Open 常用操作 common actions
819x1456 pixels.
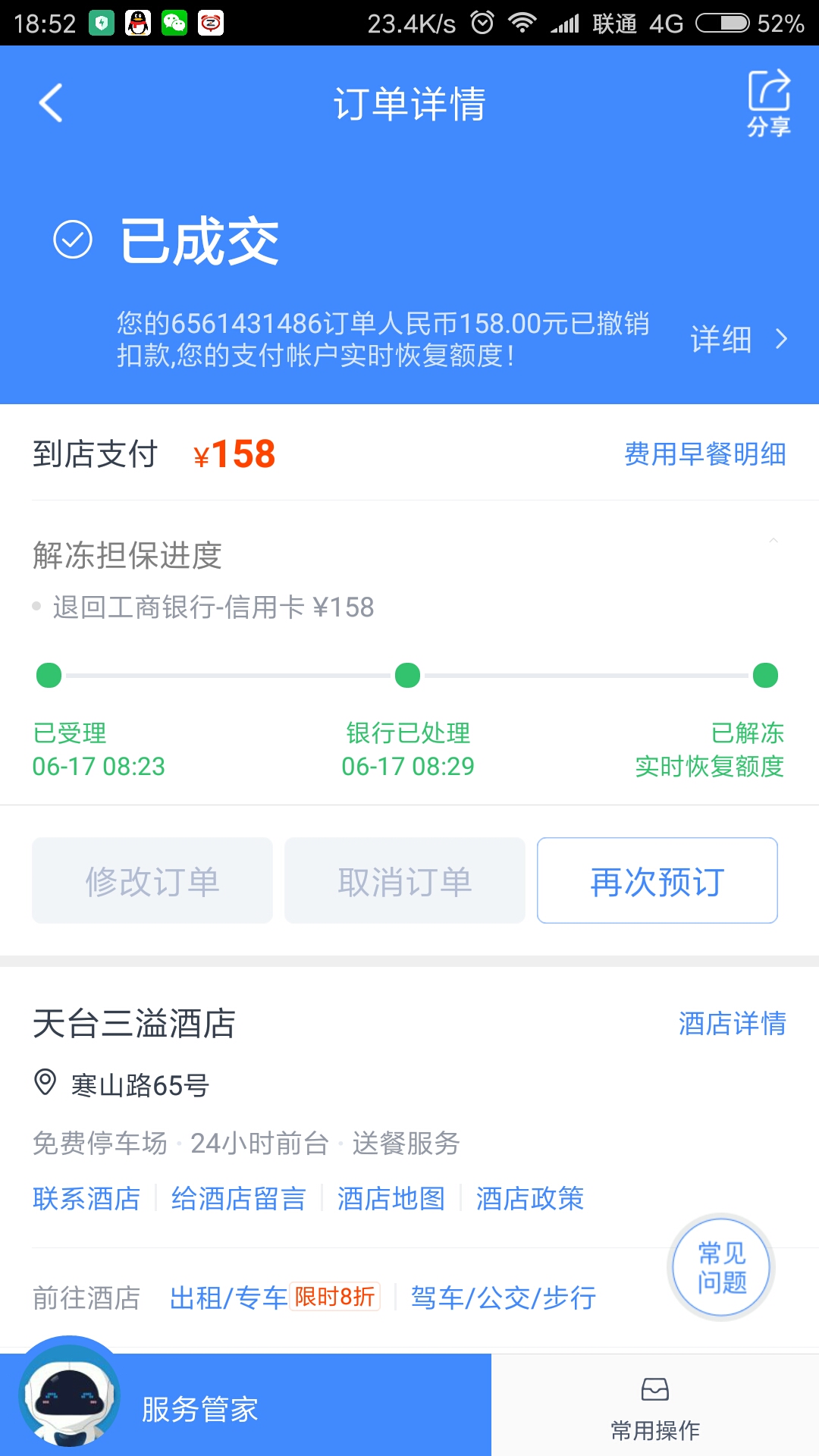(x=655, y=1407)
